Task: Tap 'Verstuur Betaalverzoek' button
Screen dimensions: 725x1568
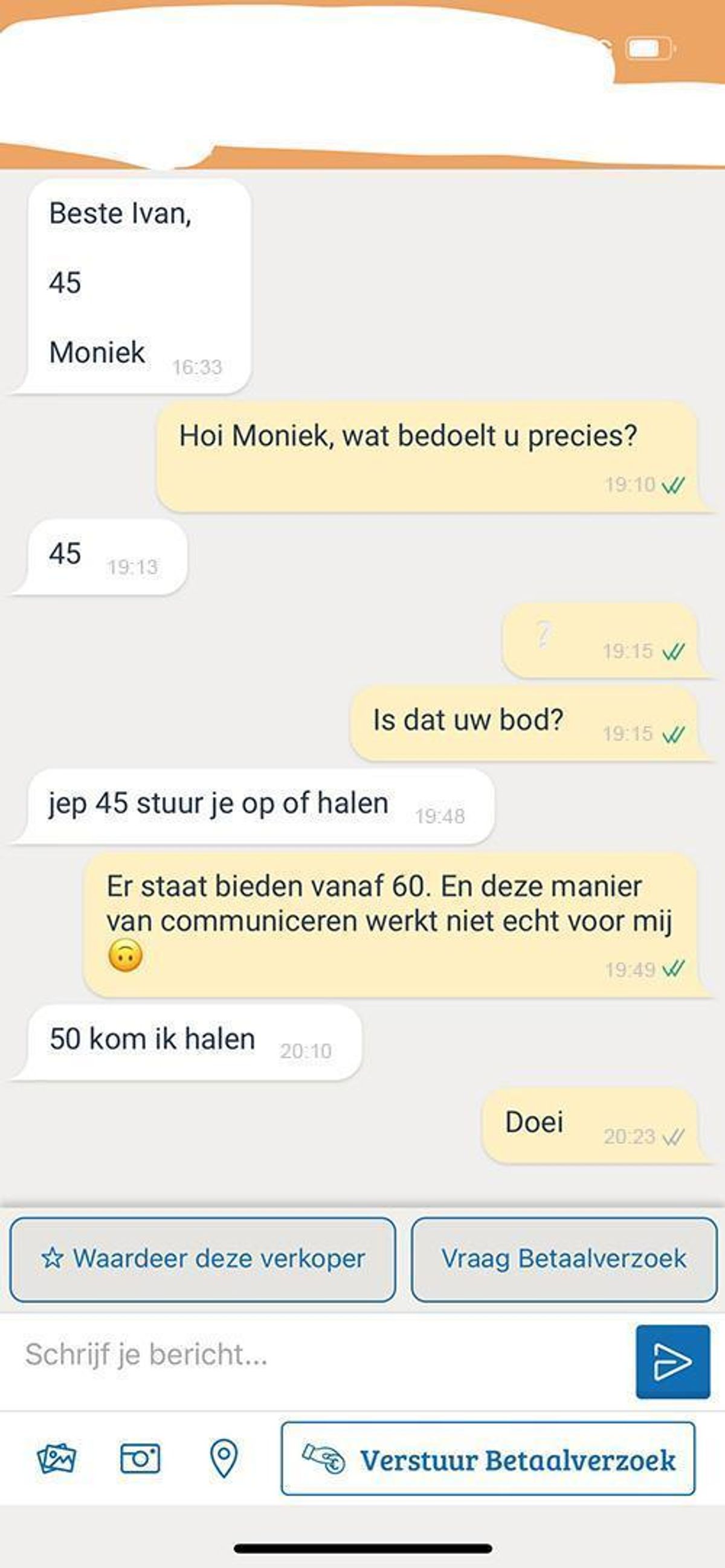Action: pos(488,1460)
